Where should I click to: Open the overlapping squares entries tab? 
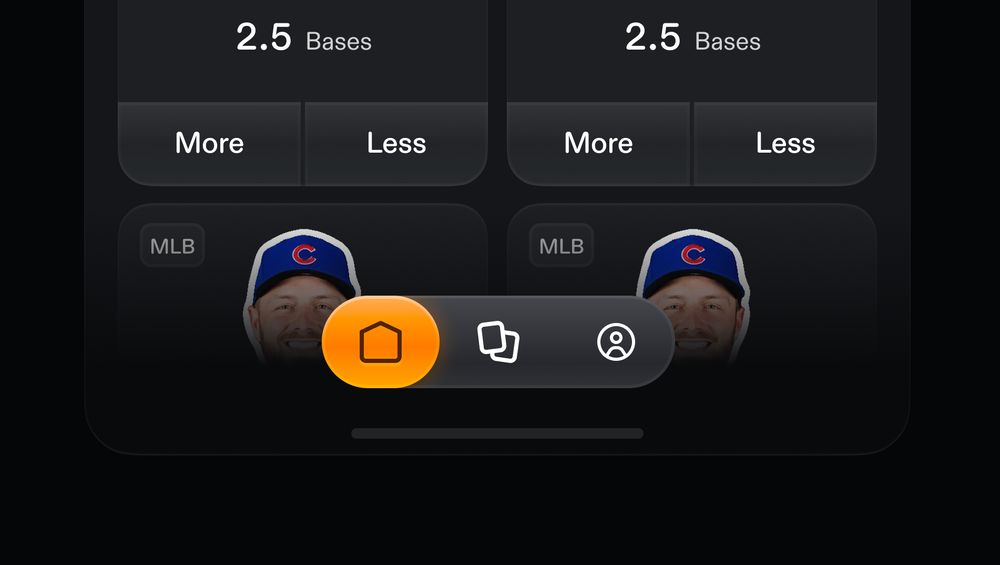498,343
